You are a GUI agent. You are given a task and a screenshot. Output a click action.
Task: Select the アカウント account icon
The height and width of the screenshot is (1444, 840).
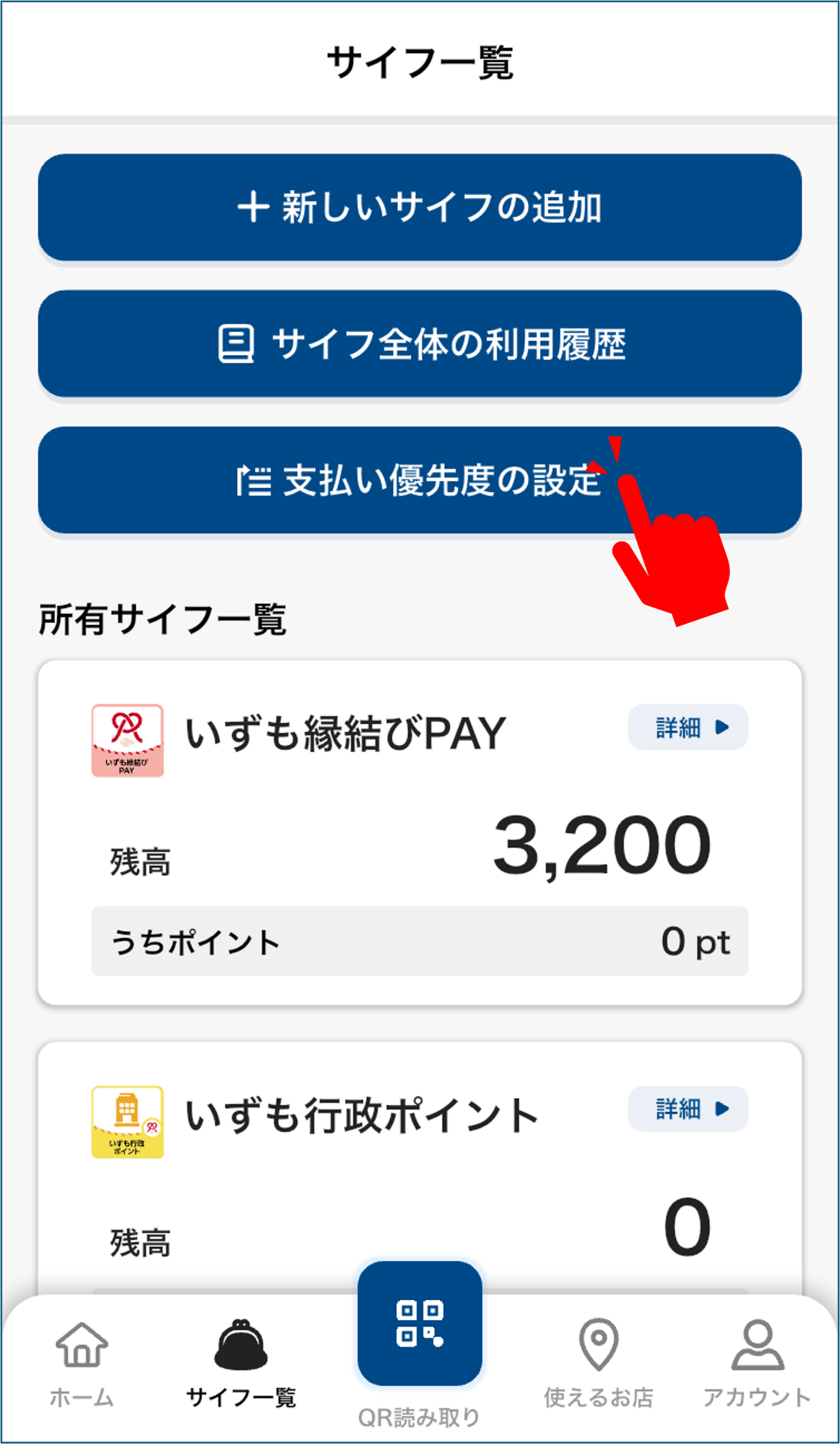click(x=759, y=1345)
